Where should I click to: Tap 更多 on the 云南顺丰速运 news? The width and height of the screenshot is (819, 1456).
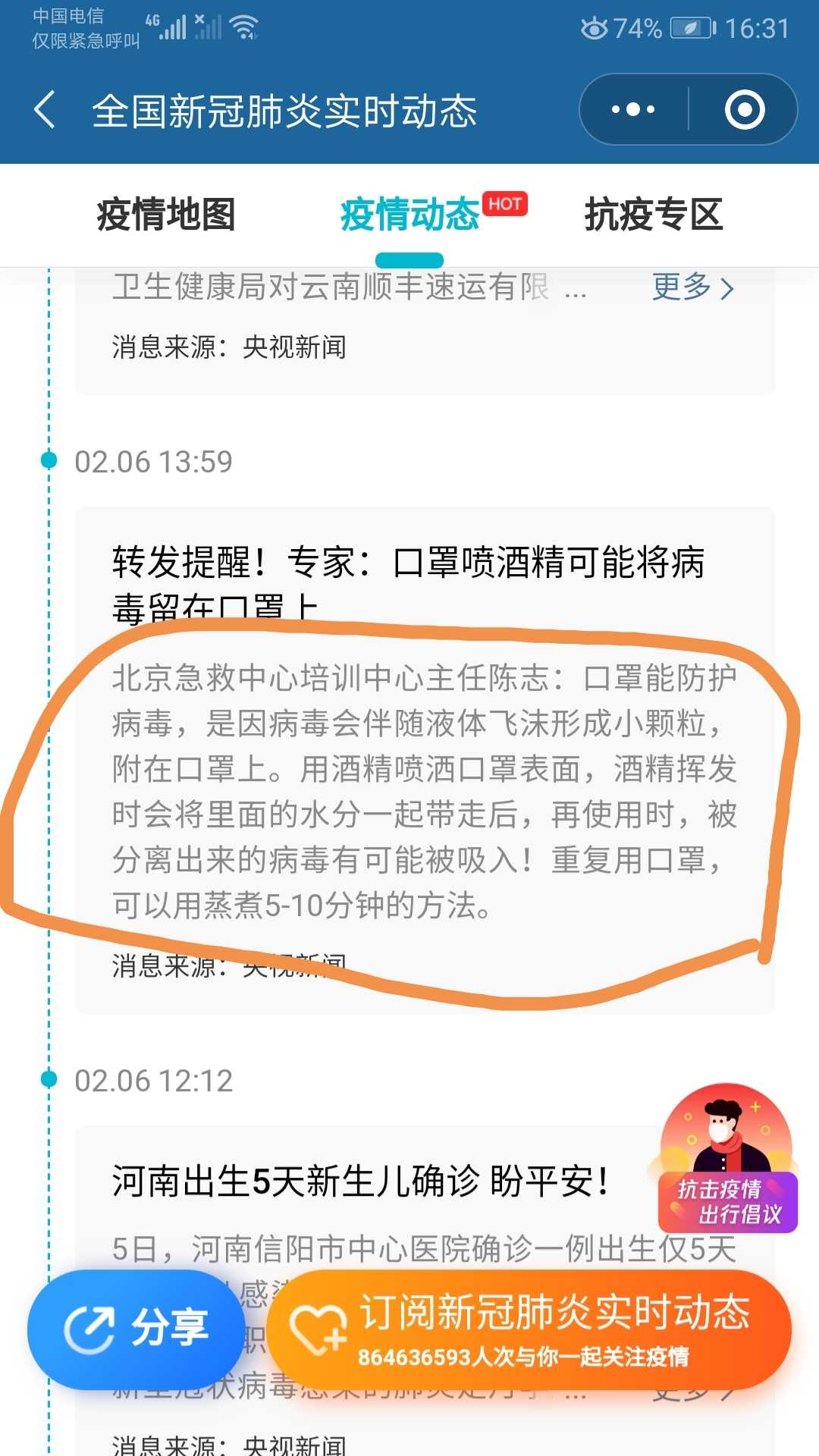[x=692, y=288]
